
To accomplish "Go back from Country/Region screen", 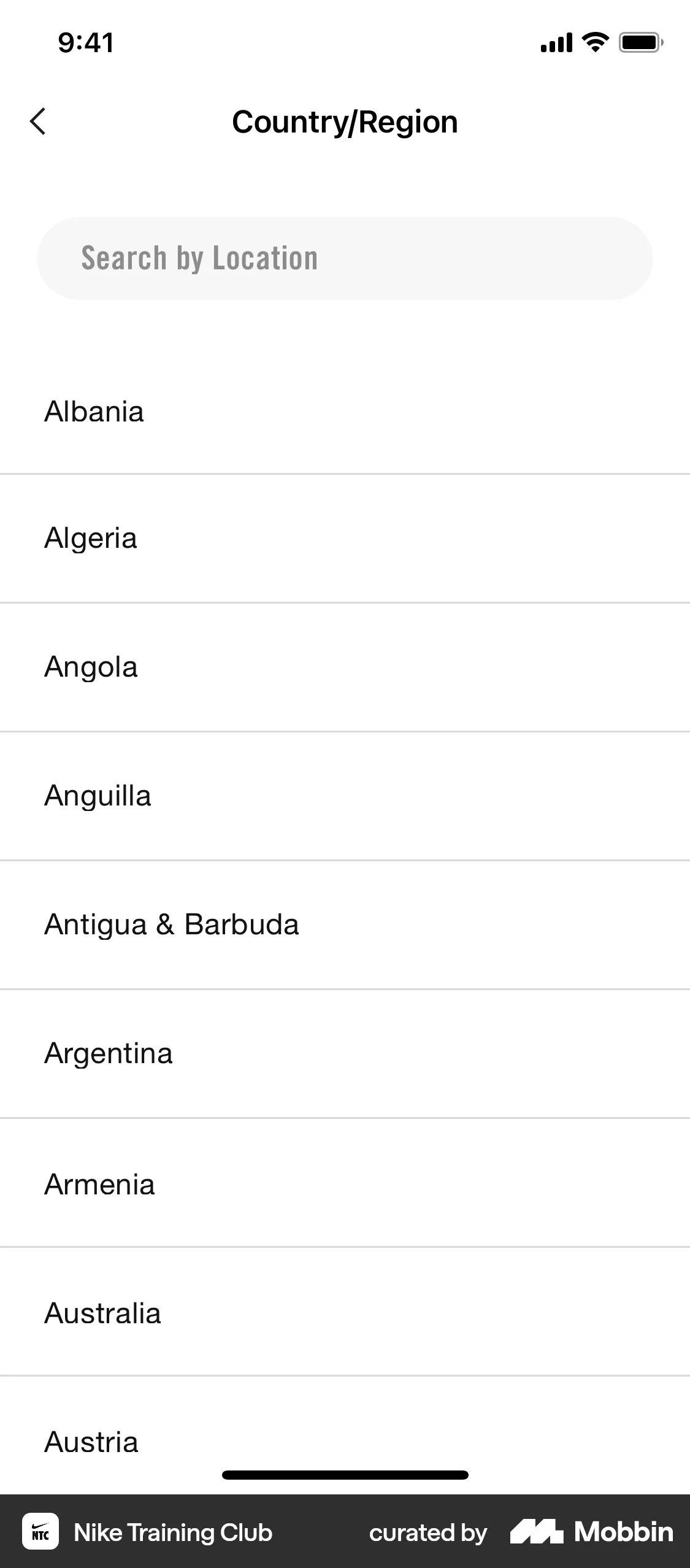I will tap(38, 121).
